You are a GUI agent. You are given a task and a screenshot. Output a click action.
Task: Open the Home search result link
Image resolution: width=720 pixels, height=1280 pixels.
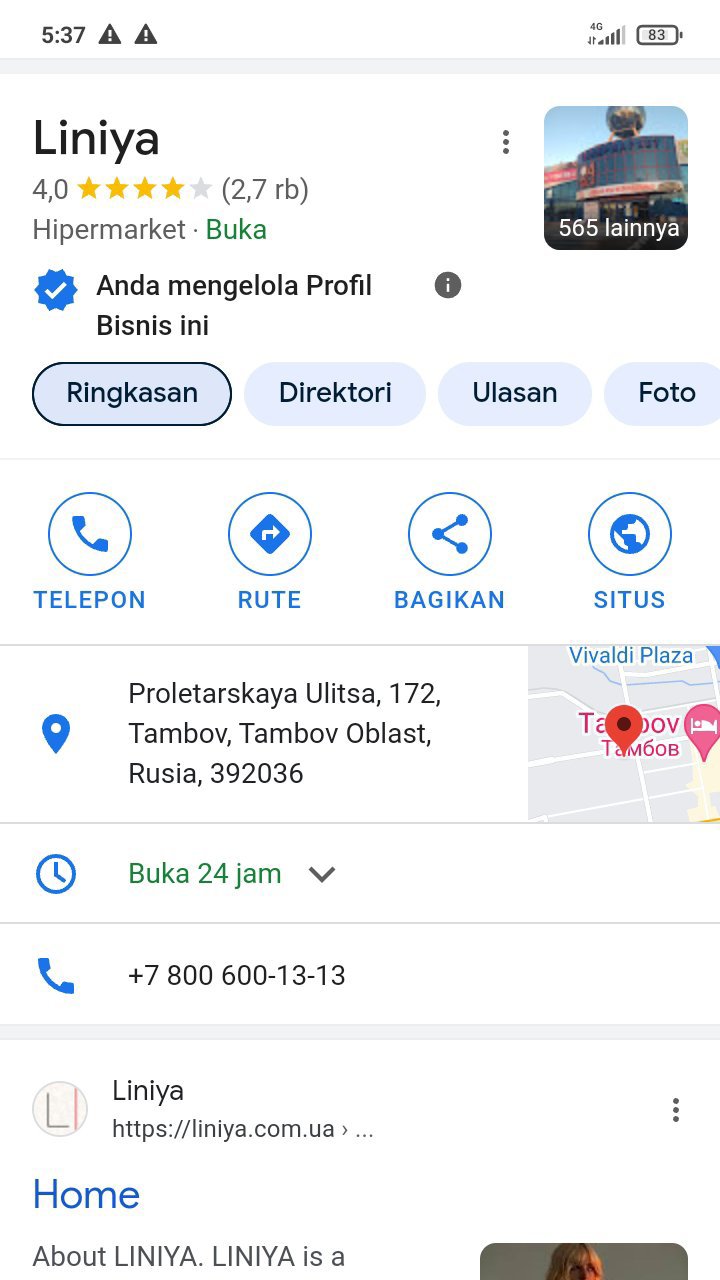click(x=87, y=1195)
